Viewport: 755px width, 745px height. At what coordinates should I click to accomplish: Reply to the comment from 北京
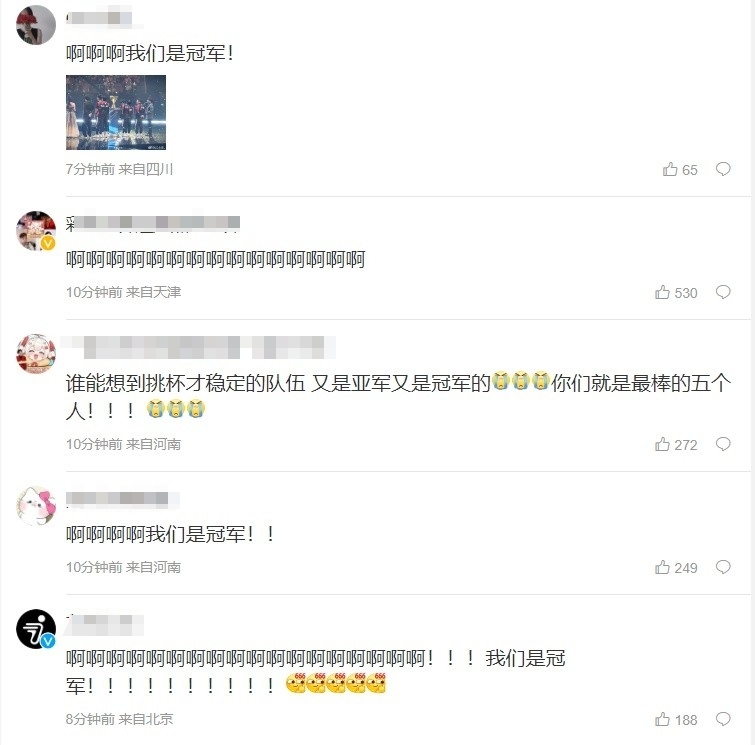pyautogui.click(x=723, y=719)
